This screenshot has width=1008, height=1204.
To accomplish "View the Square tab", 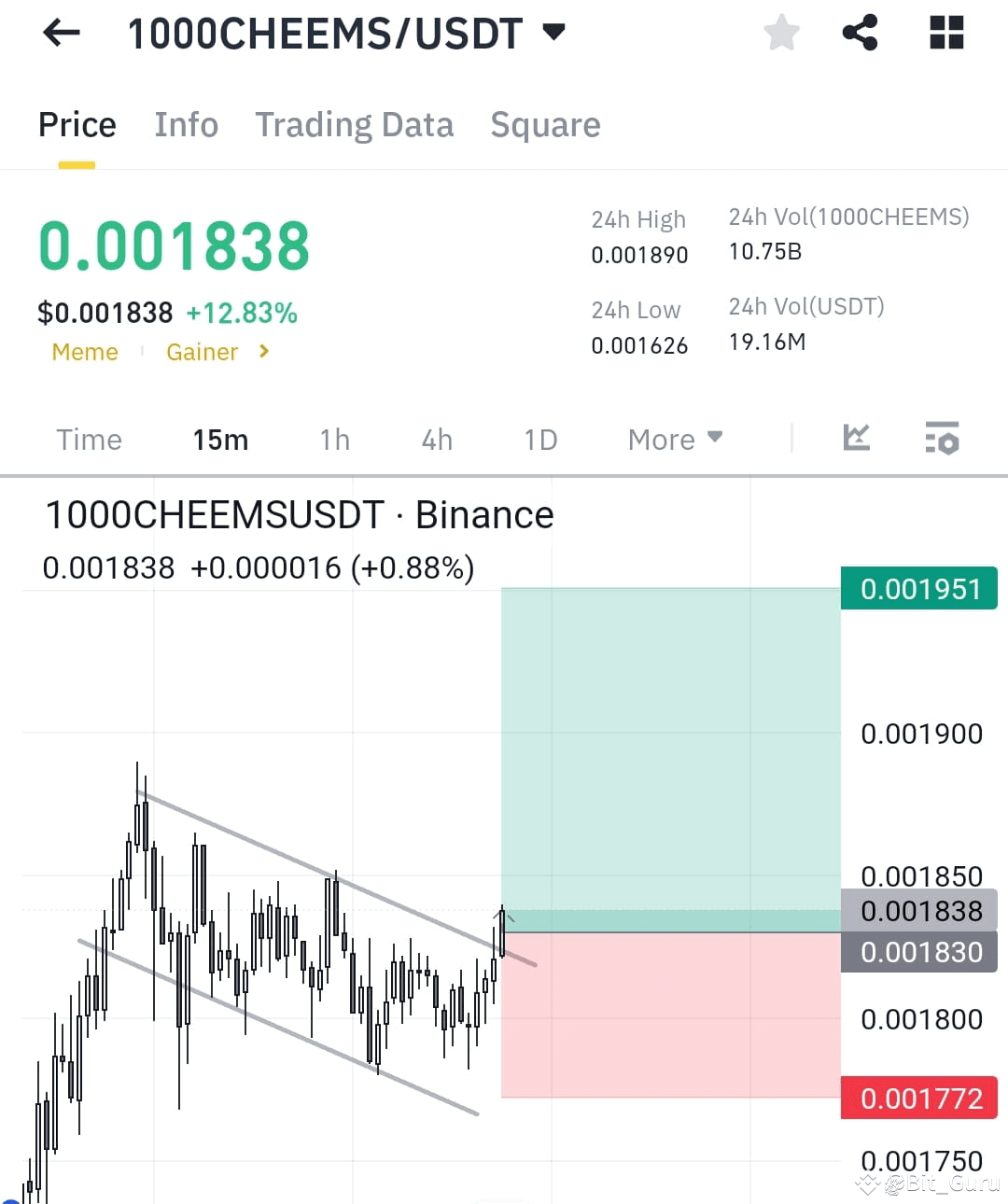I will click(x=545, y=124).
